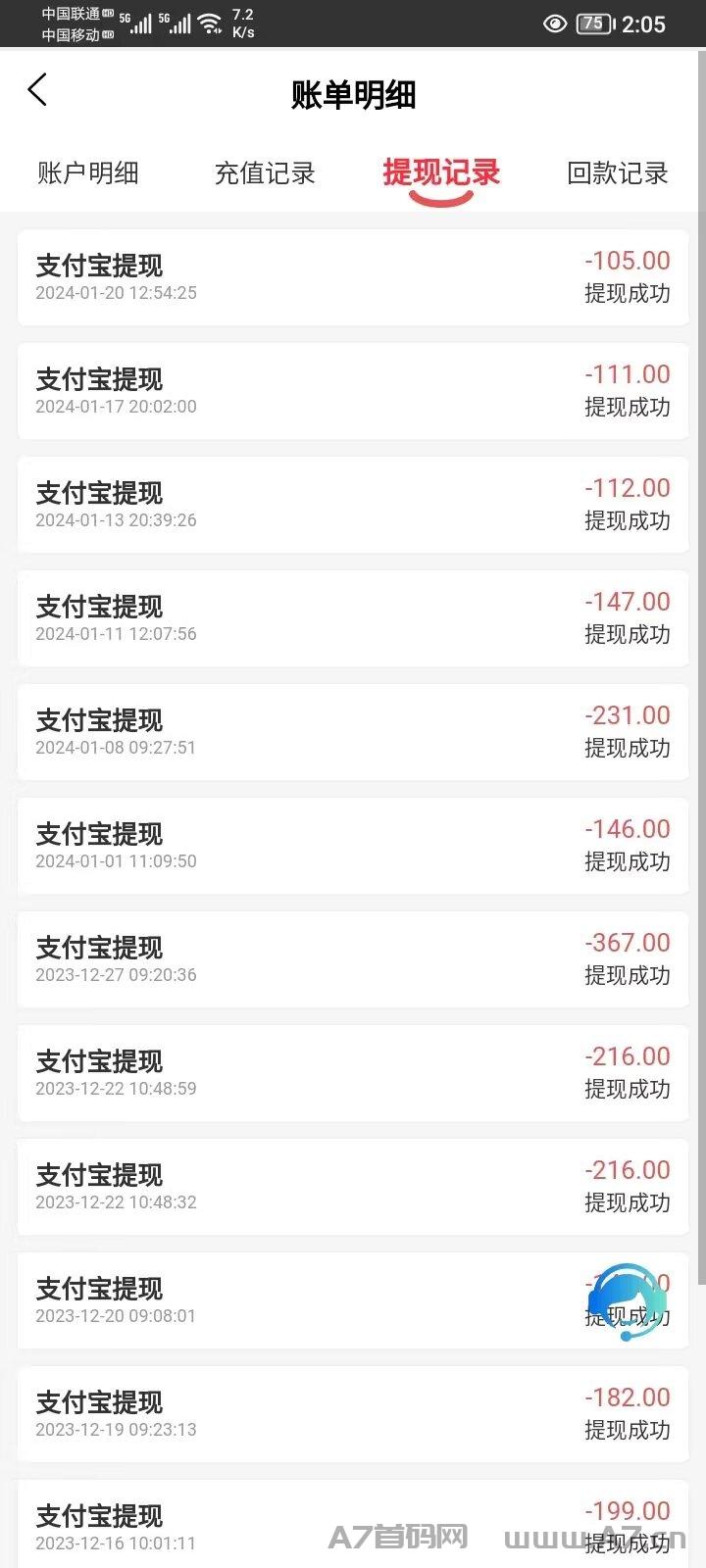This screenshot has width=706, height=1568.
Task: Switch to the 充值记录 tab
Action: click(x=265, y=173)
